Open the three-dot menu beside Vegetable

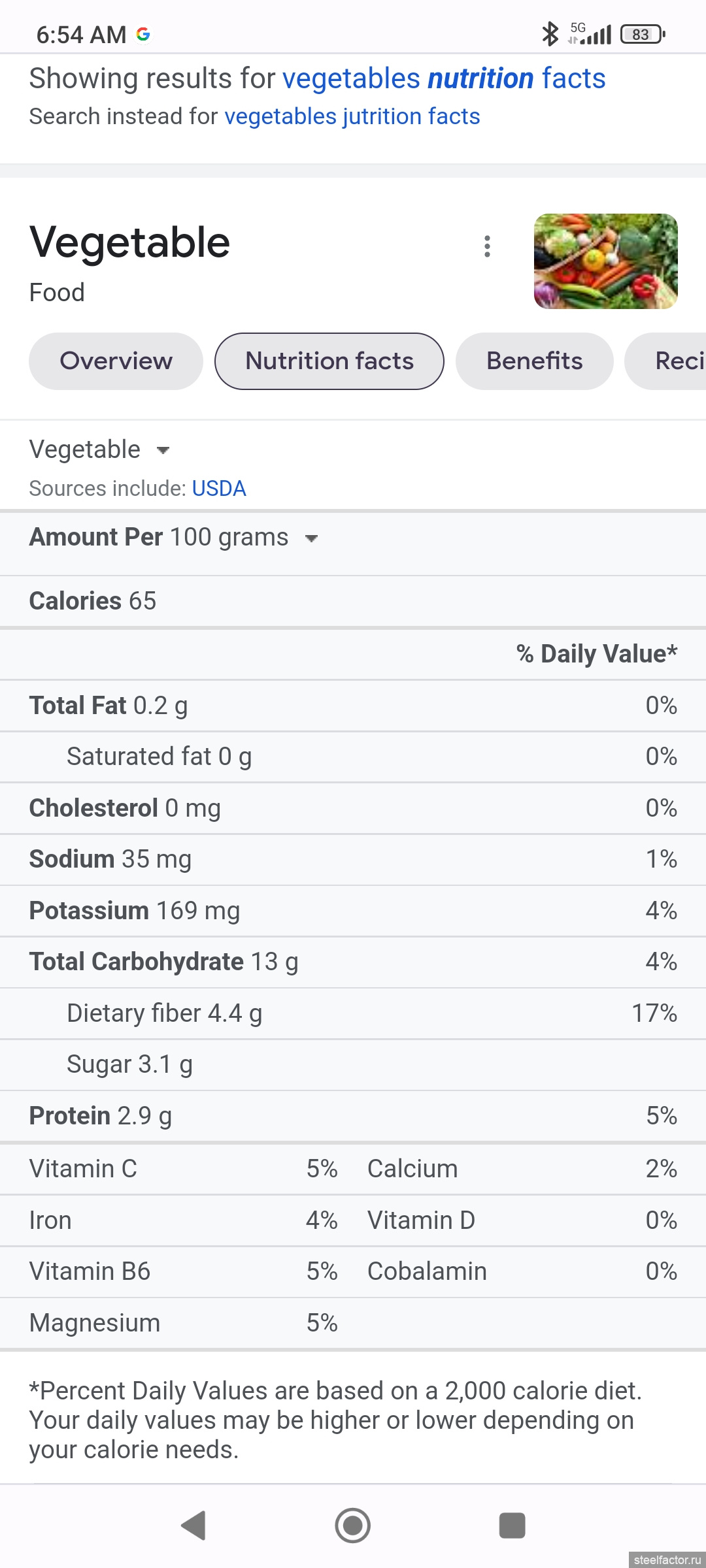(487, 246)
